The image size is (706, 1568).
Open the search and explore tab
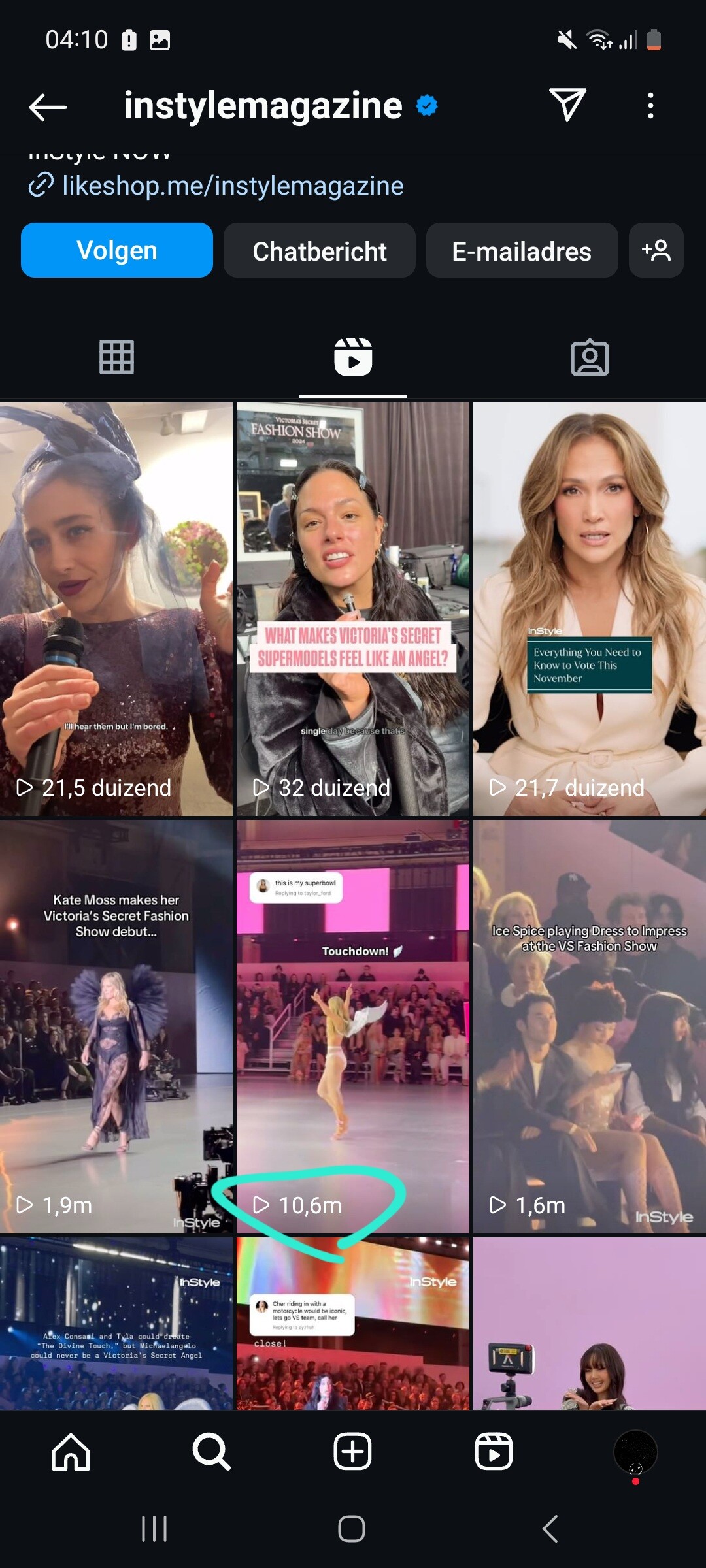(x=211, y=1452)
